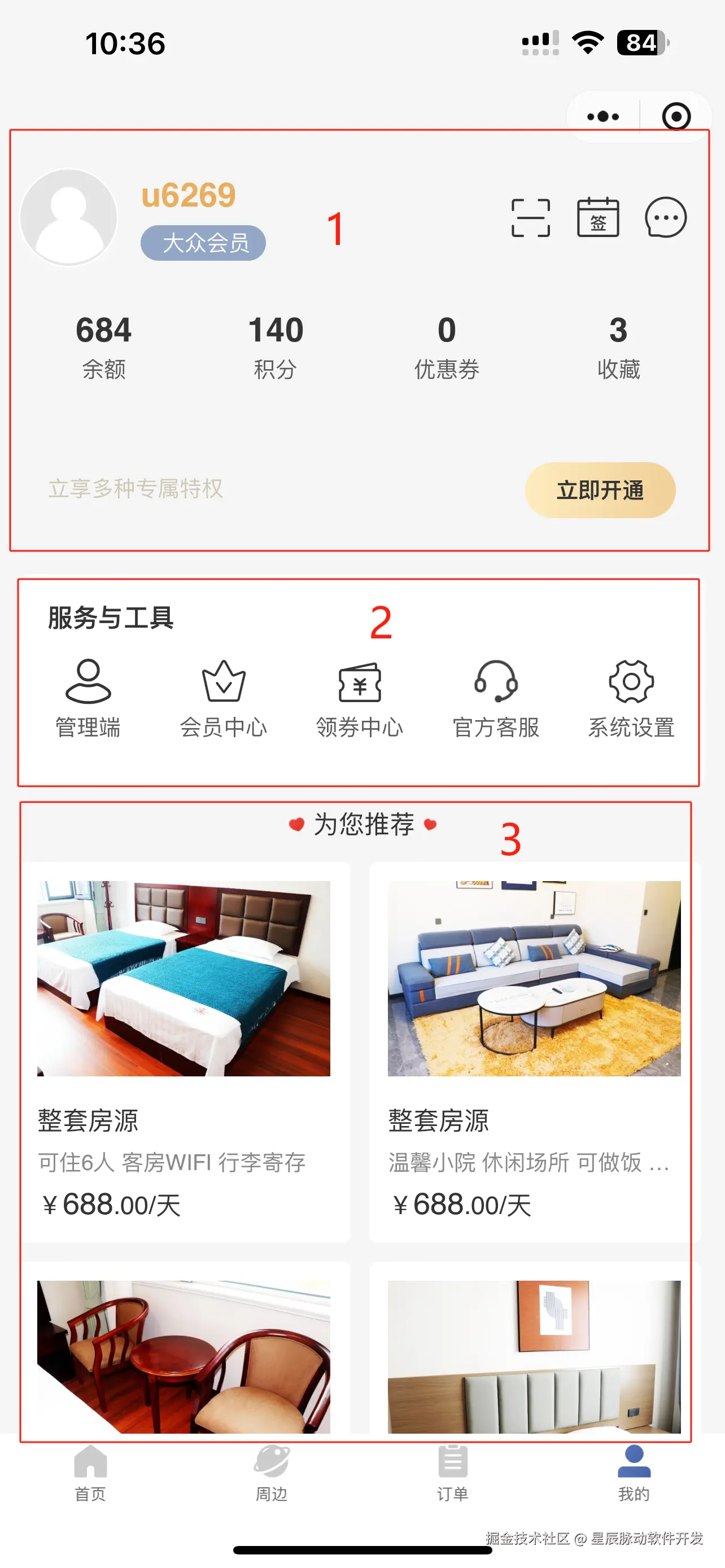Open the 优惠券 coupons section
Viewport: 725px width, 1568px height.
[x=446, y=345]
